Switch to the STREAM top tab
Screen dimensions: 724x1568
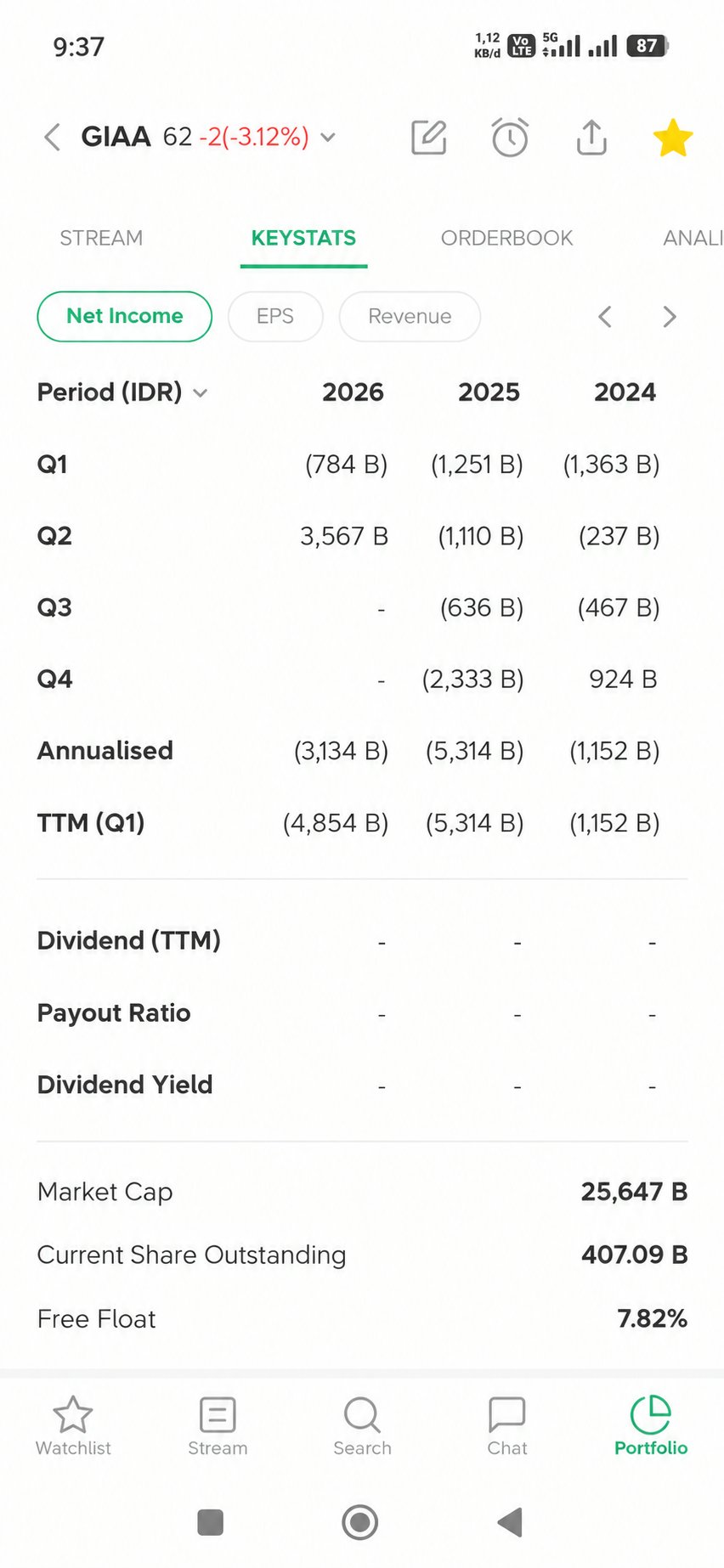click(101, 238)
